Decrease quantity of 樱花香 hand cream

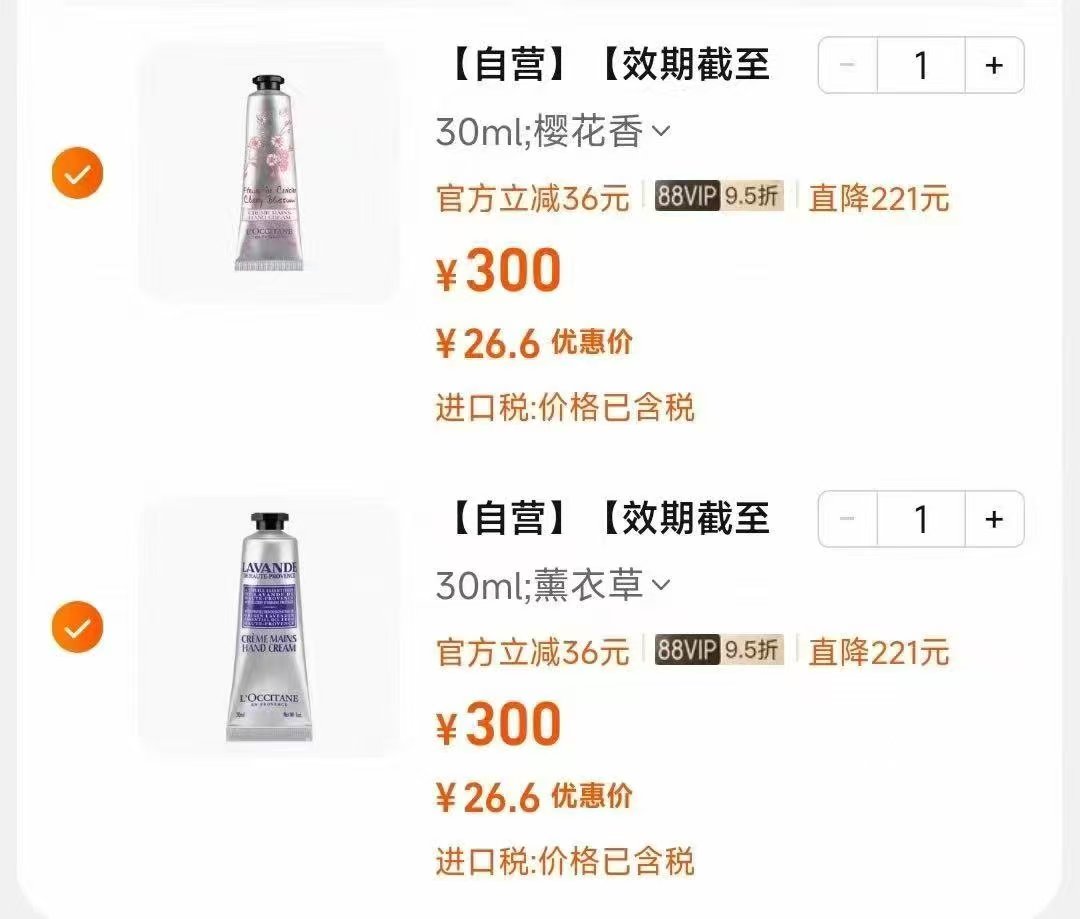click(x=848, y=66)
